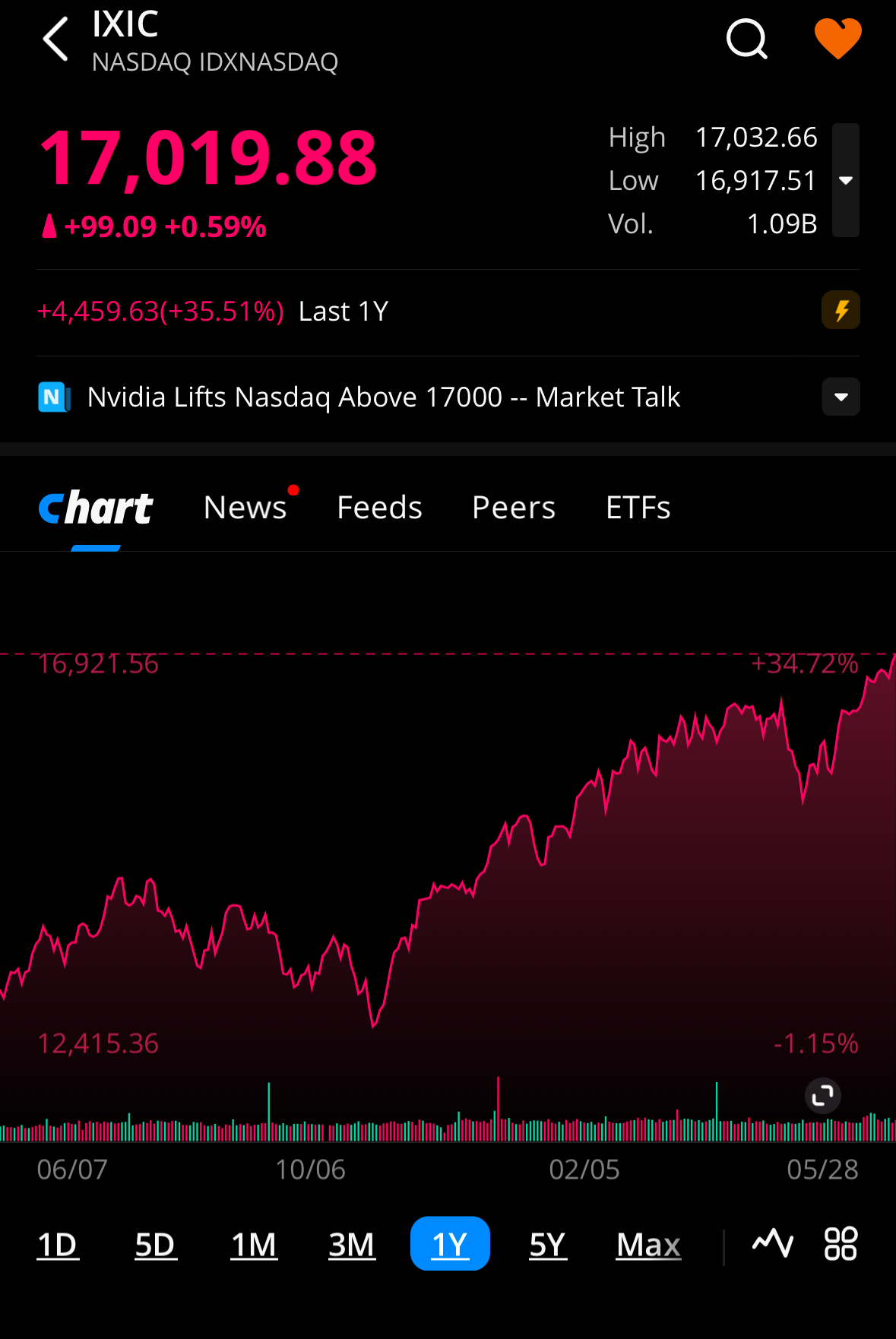View the chart in full screen
The image size is (896, 1339).
822,1095
